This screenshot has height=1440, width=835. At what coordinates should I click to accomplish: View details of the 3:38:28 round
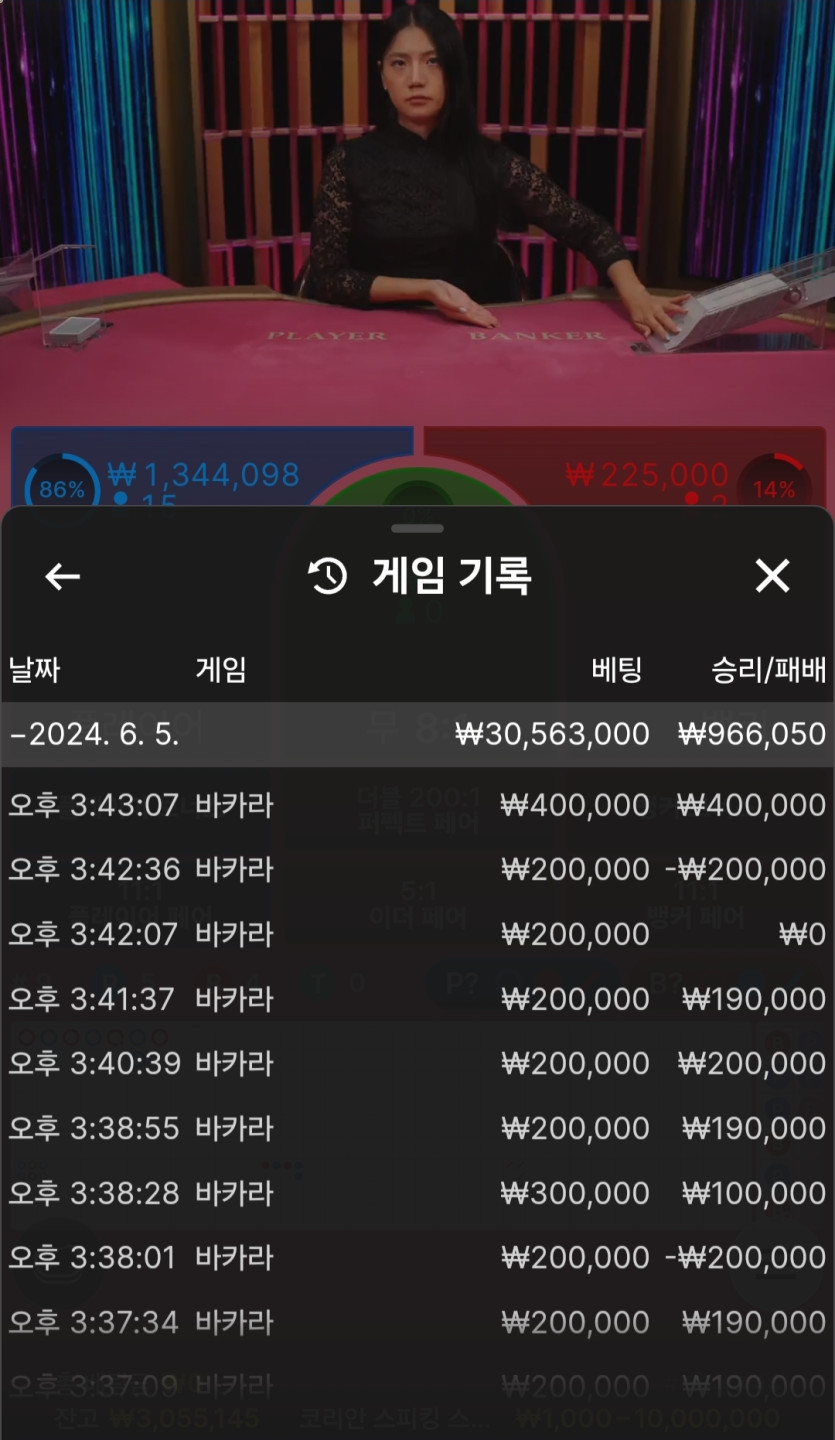pos(417,1192)
